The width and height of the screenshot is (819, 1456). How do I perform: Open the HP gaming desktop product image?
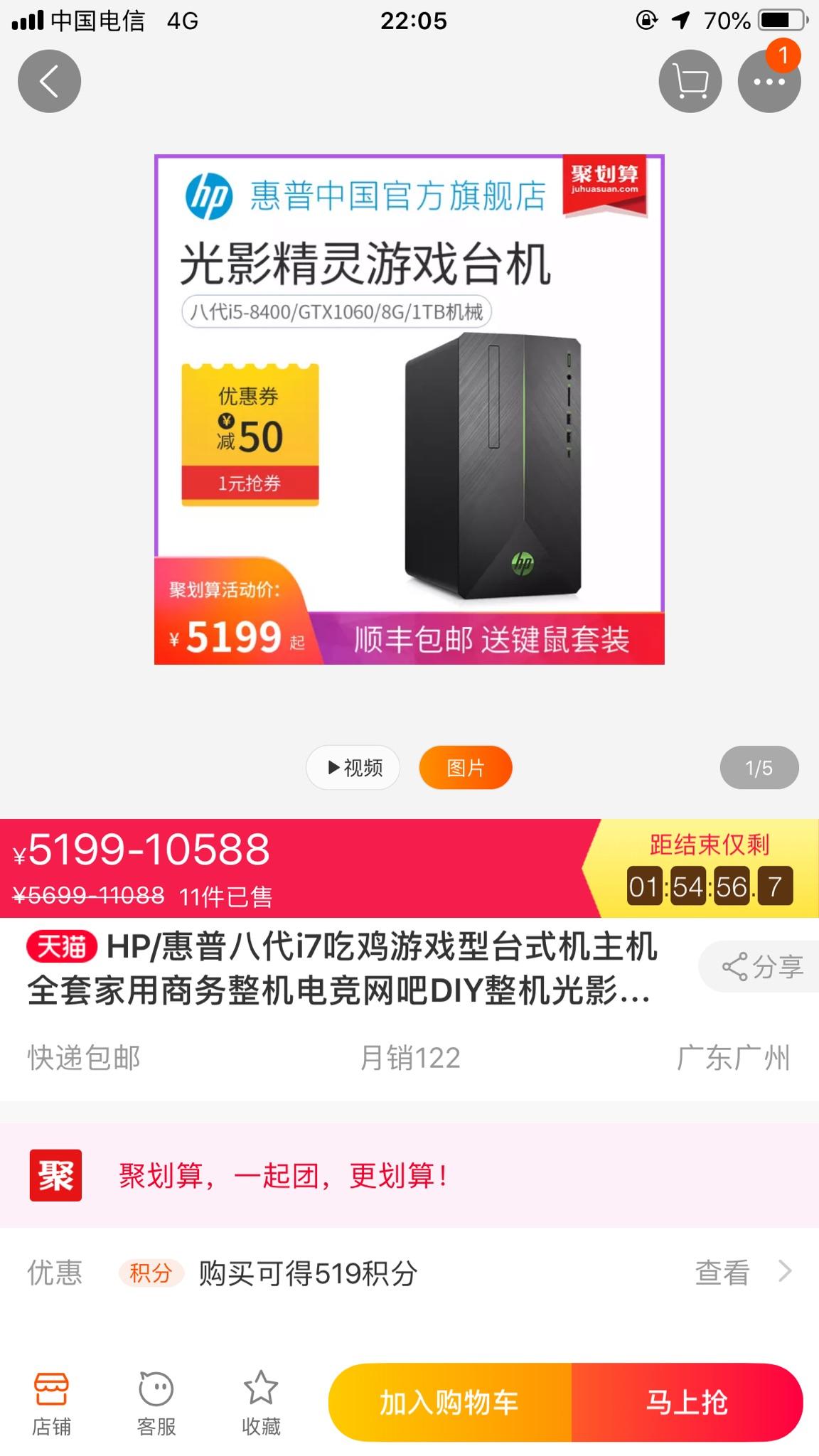tap(409, 409)
